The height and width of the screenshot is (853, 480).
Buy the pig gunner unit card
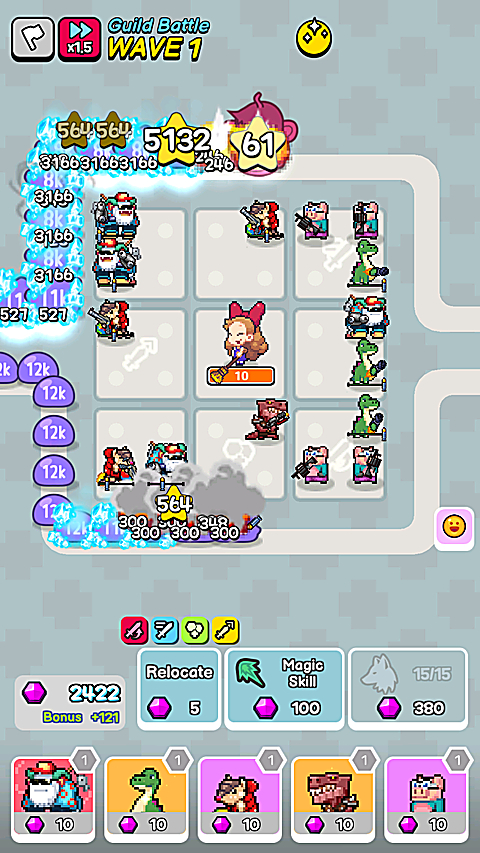426,798
